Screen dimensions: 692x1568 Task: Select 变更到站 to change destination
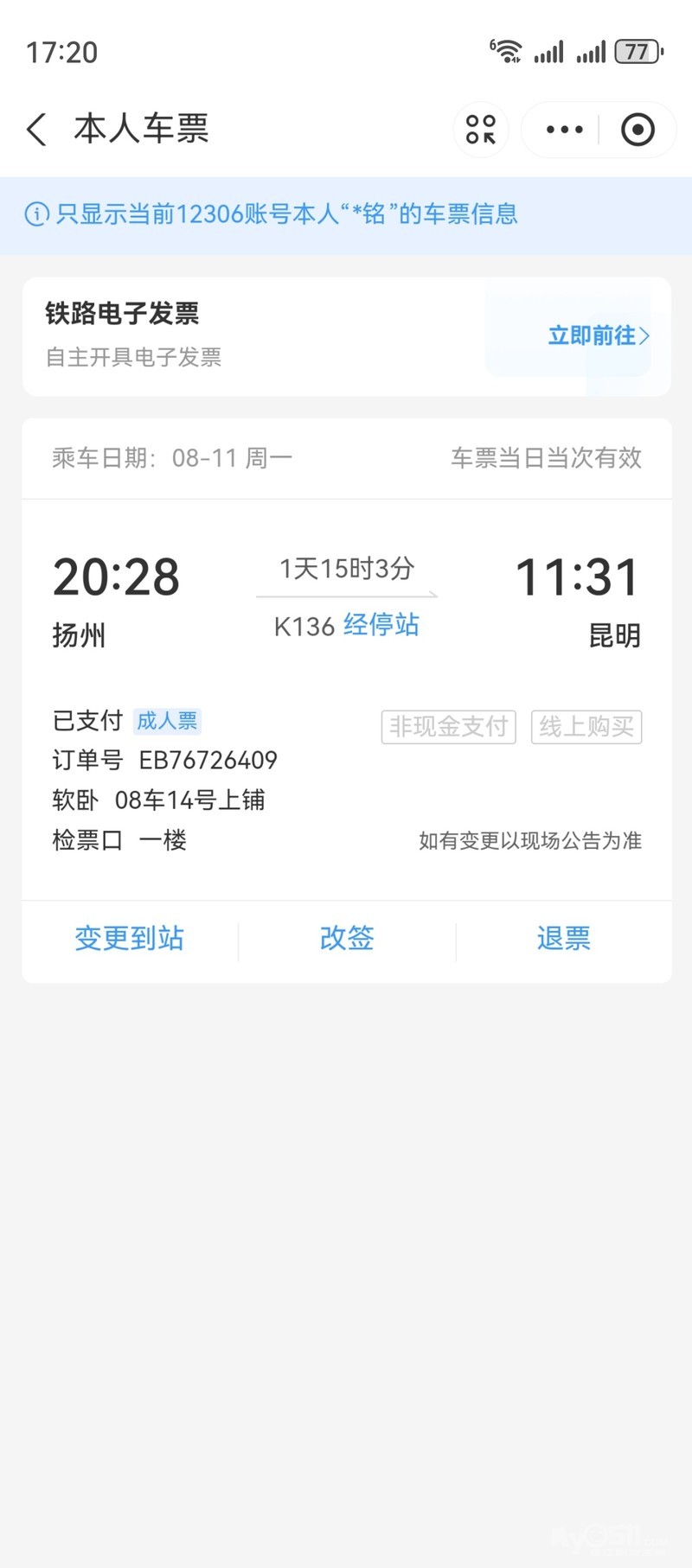pyautogui.click(x=129, y=939)
